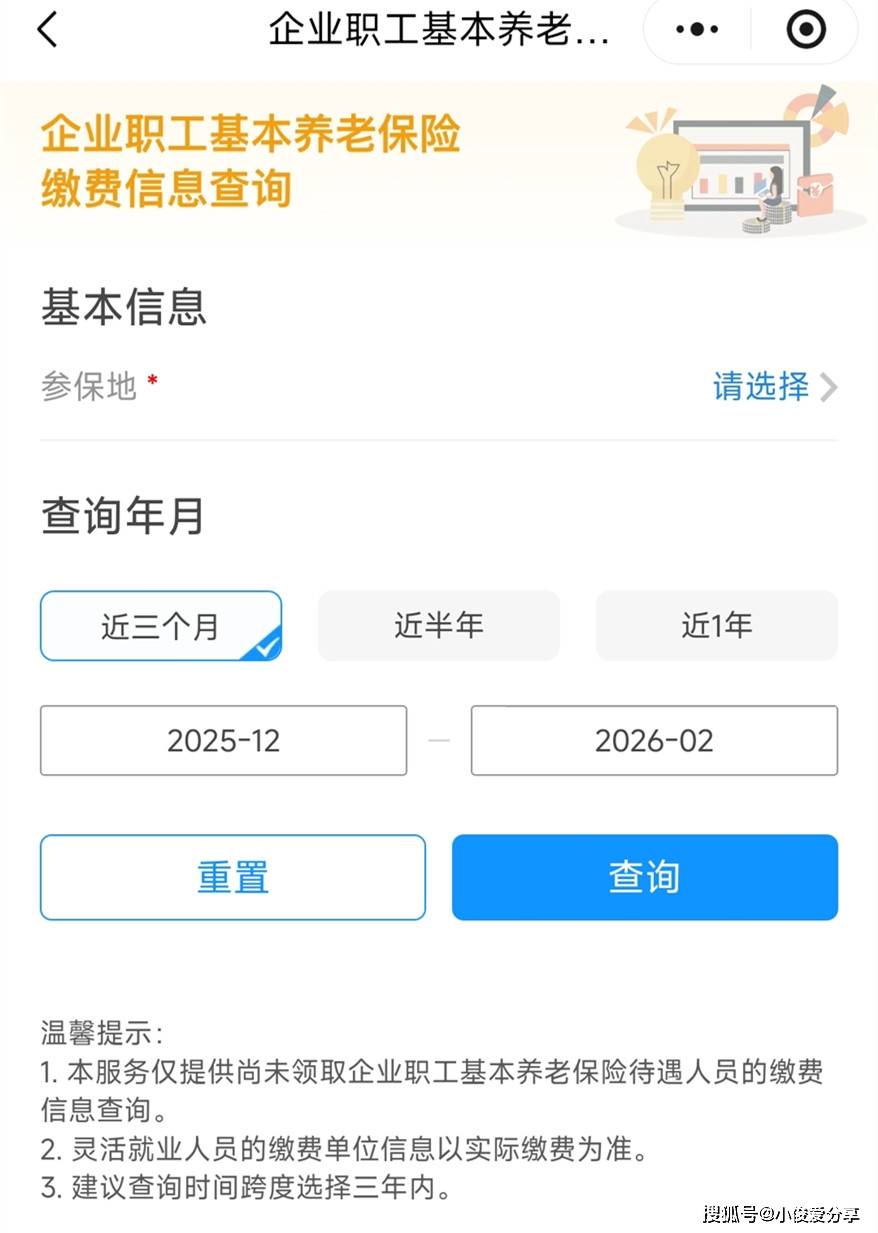Change the start month 2025-12
The image size is (878, 1233).
[223, 741]
